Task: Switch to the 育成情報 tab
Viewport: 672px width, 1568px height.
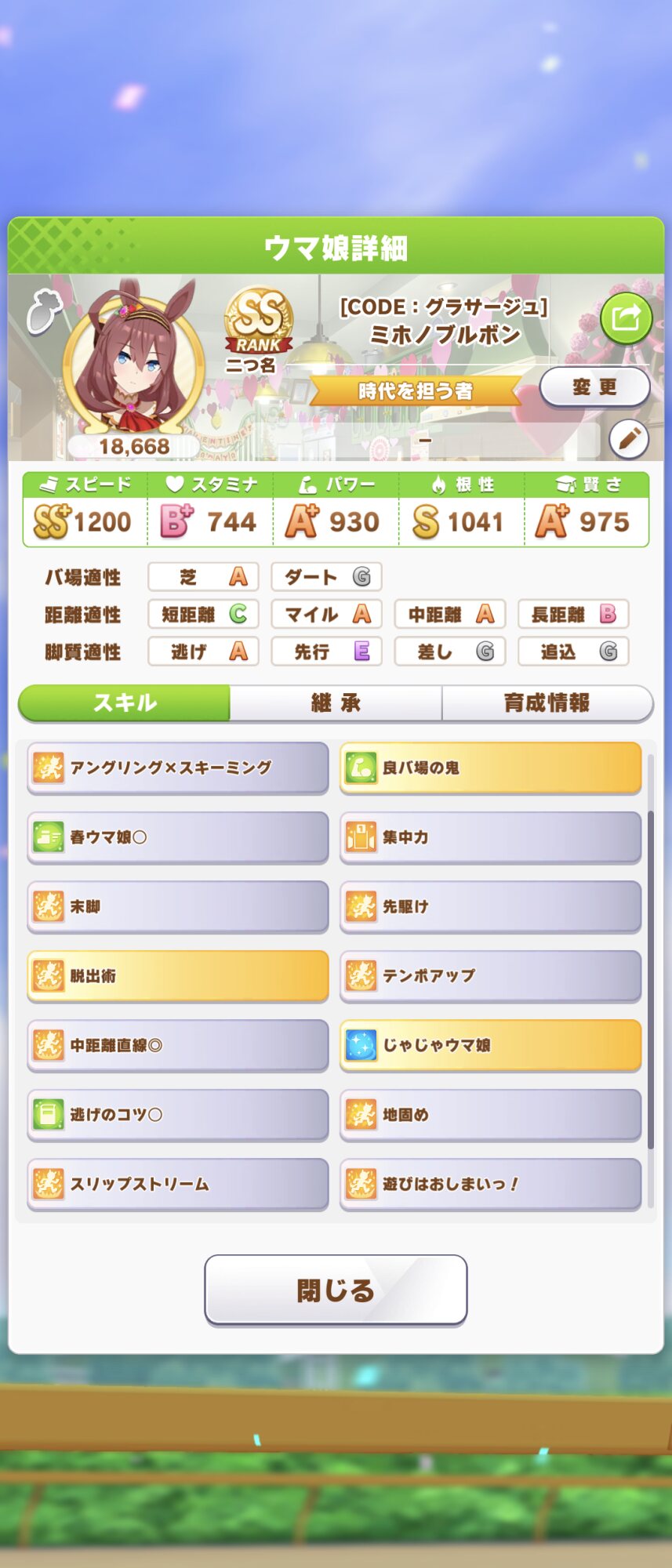Action: [547, 702]
